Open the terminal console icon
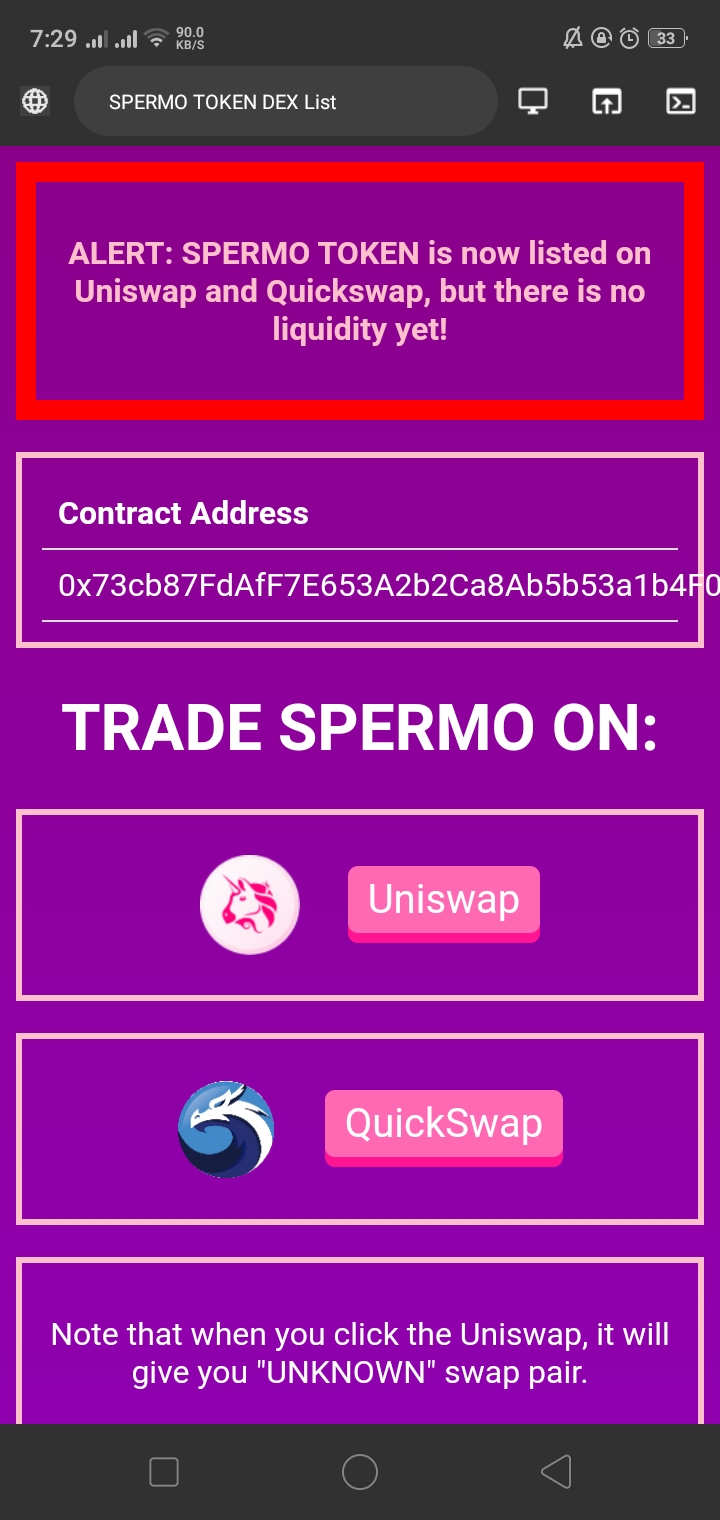This screenshot has height=1520, width=720. 681,102
